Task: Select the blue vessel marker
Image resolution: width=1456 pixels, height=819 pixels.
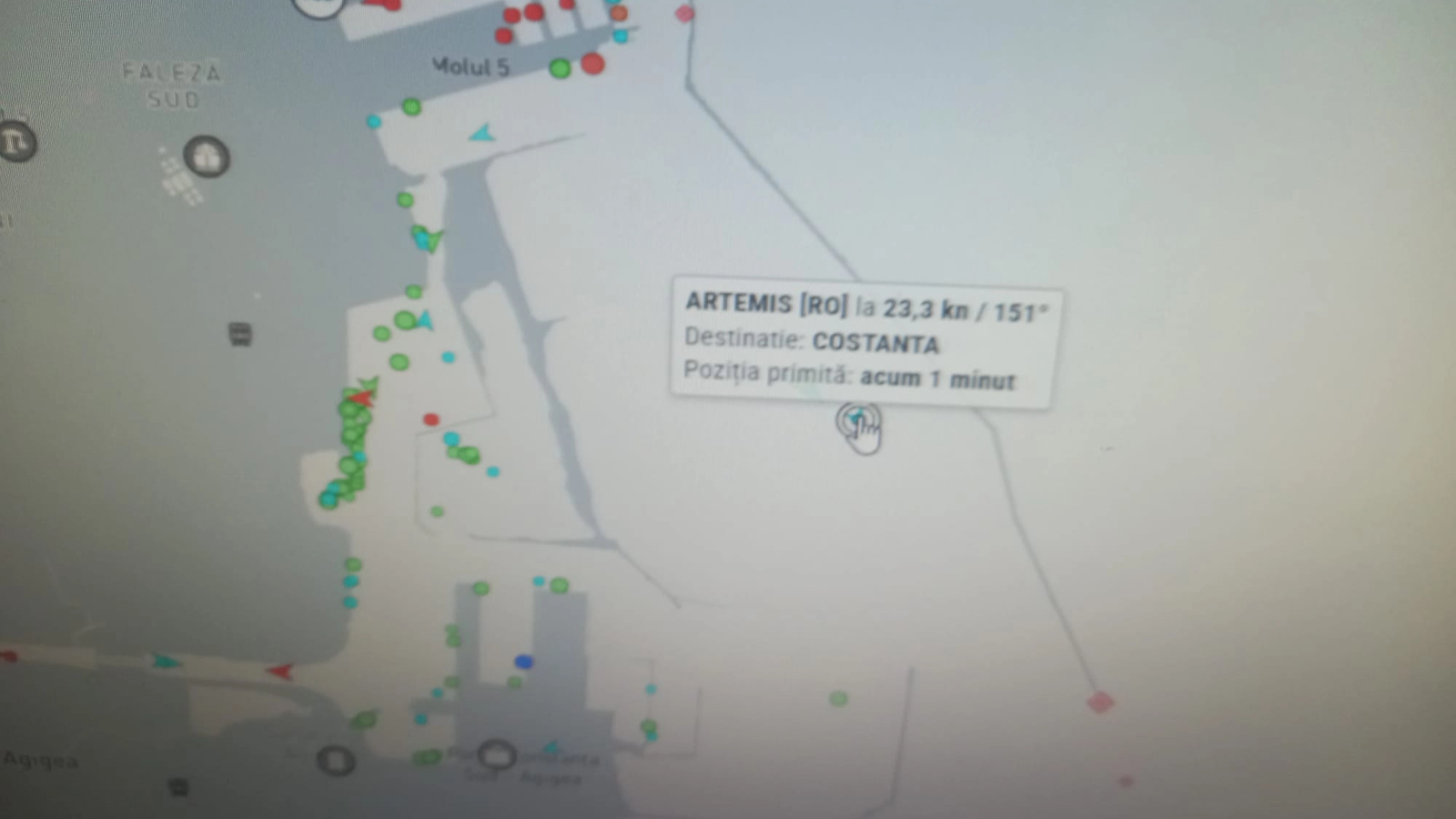Action: click(523, 662)
